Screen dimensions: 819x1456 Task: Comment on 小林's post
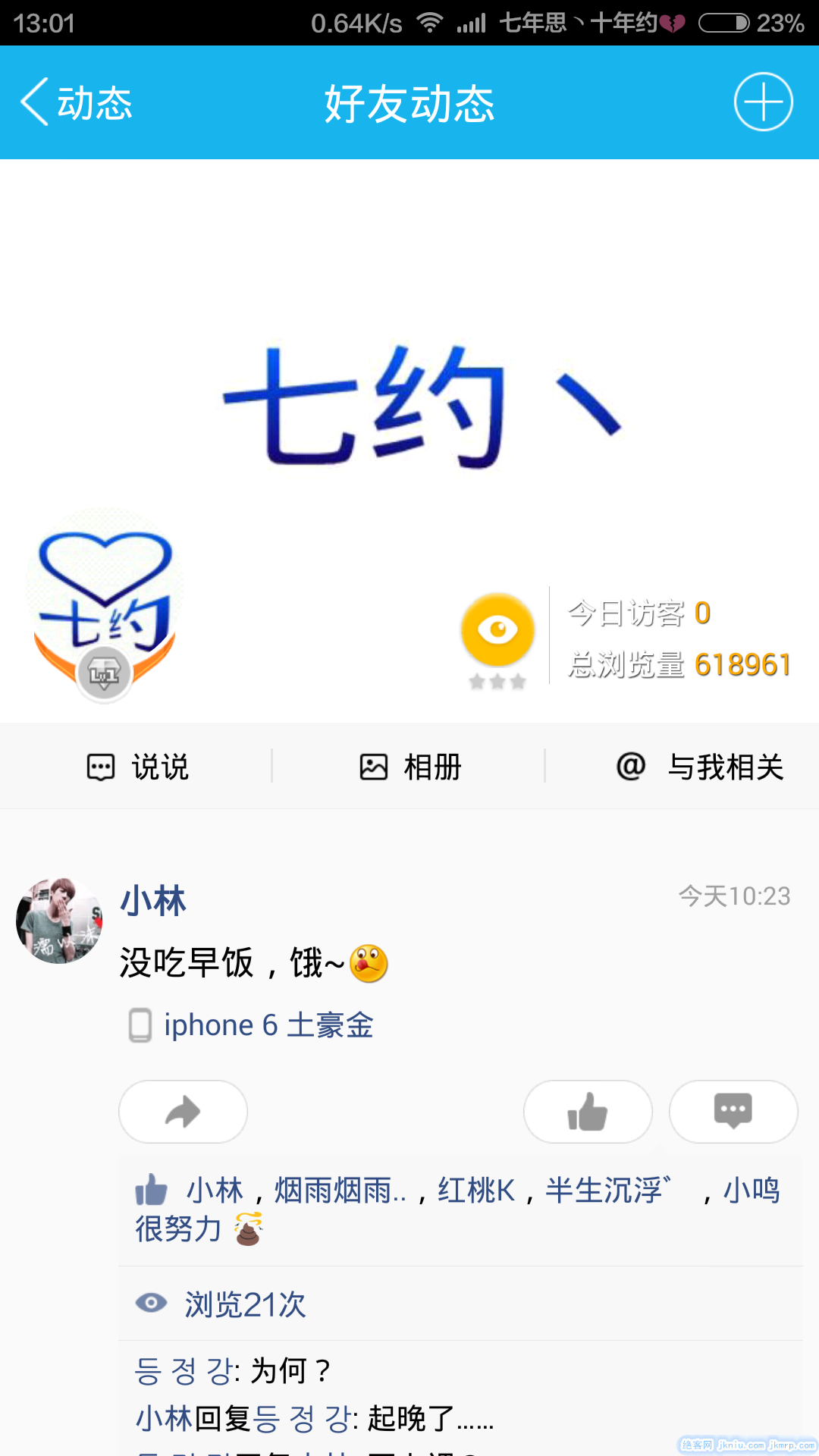[733, 1112]
